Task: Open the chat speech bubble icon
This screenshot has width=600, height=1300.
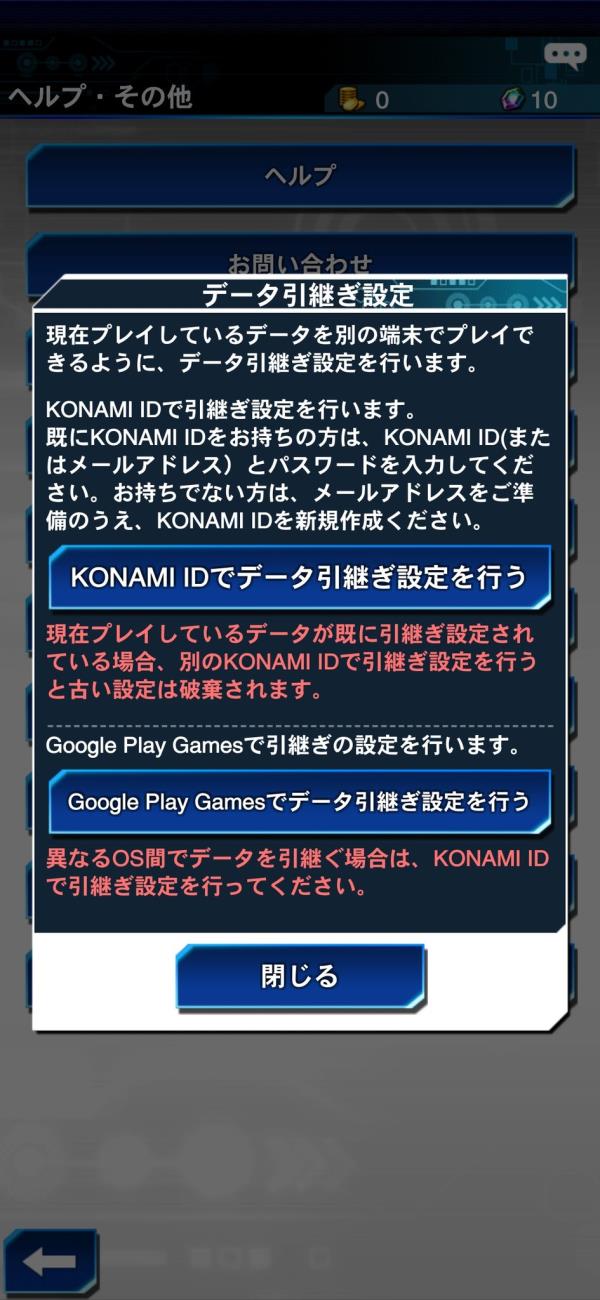Action: [565, 55]
